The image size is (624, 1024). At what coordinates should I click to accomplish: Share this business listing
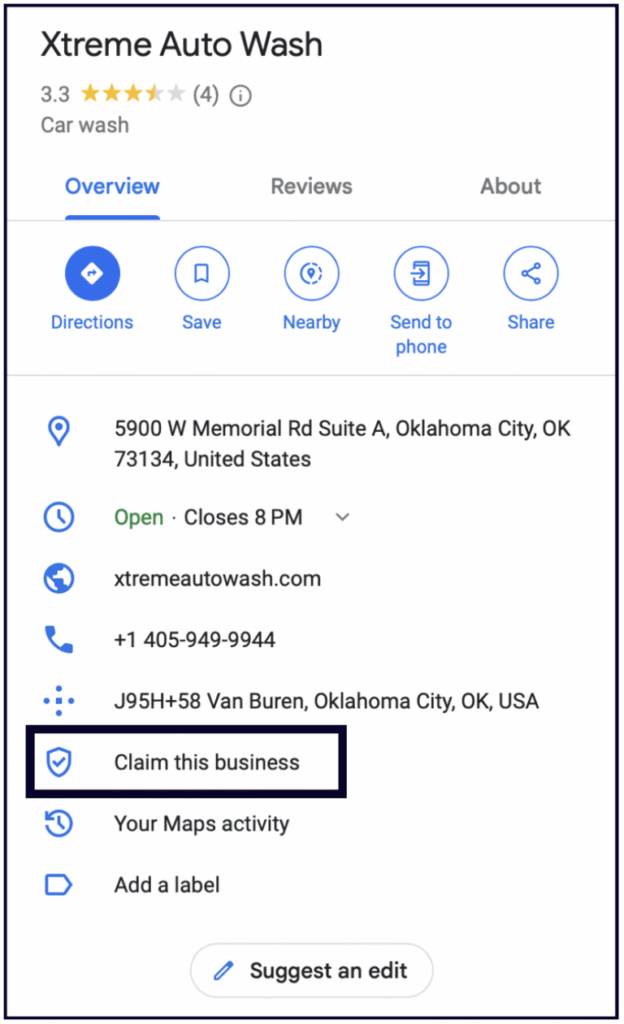tap(530, 273)
